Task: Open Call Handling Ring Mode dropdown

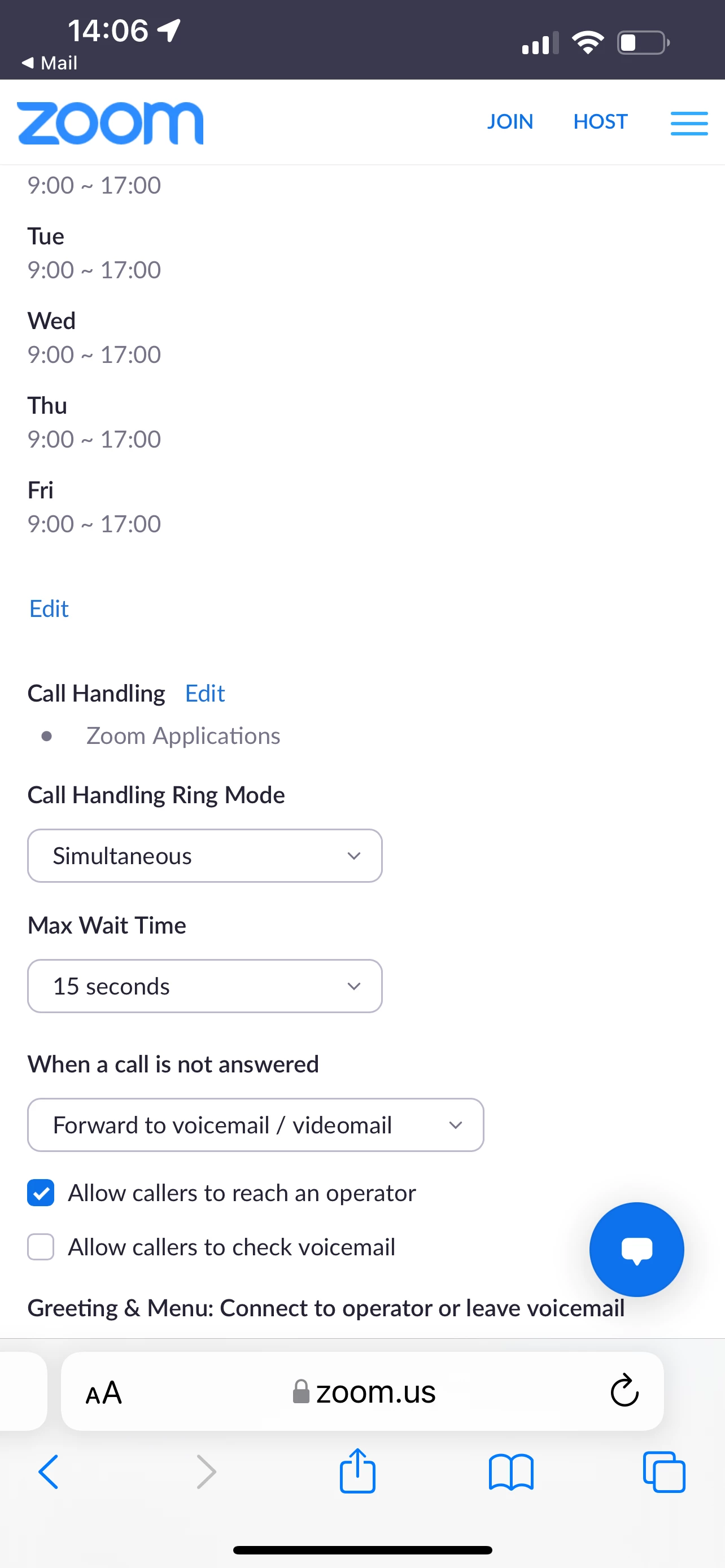Action: tap(204, 856)
